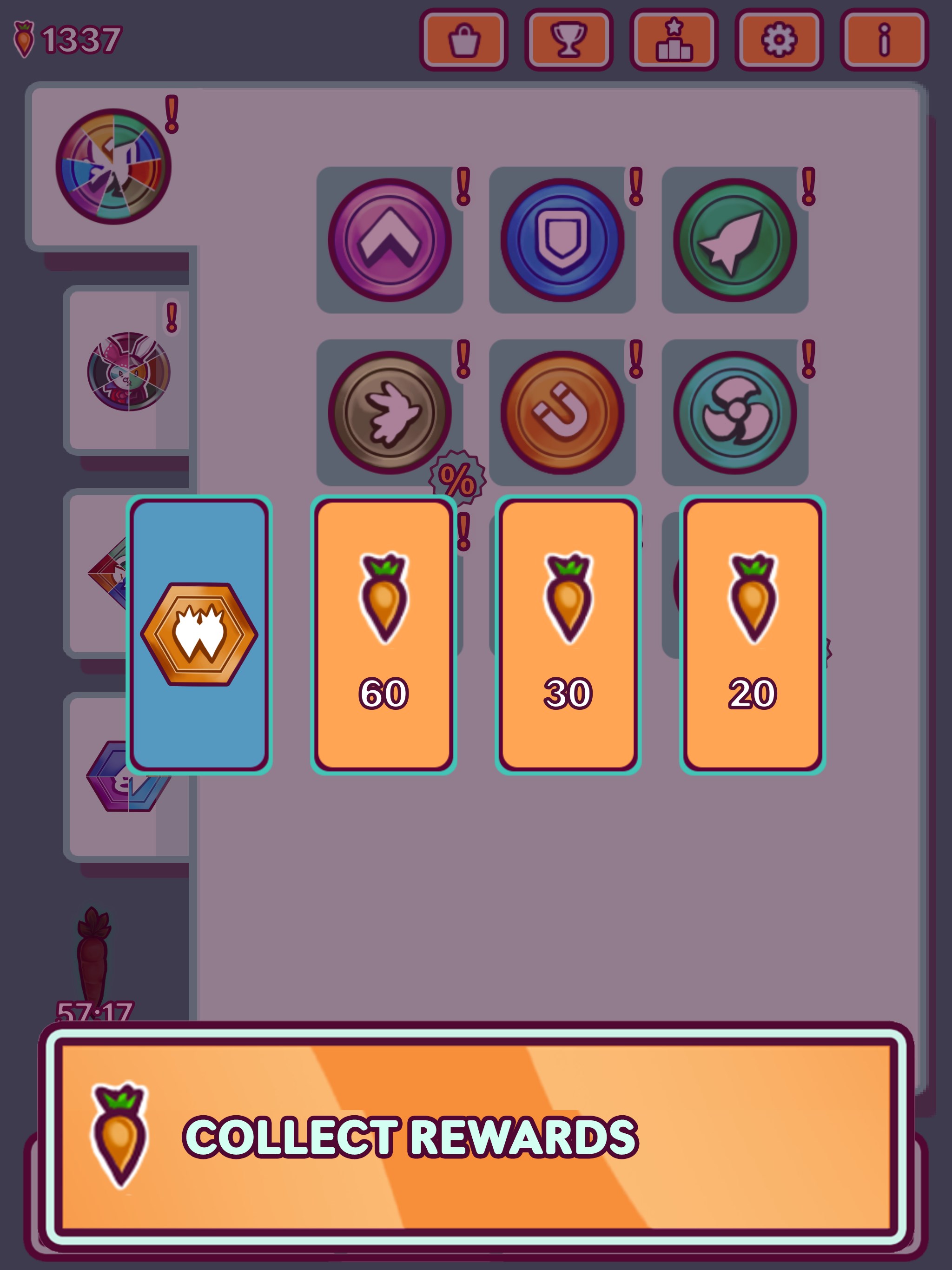The width and height of the screenshot is (952, 1270).
Task: Select the orange magnet upgrade
Action: (x=562, y=412)
